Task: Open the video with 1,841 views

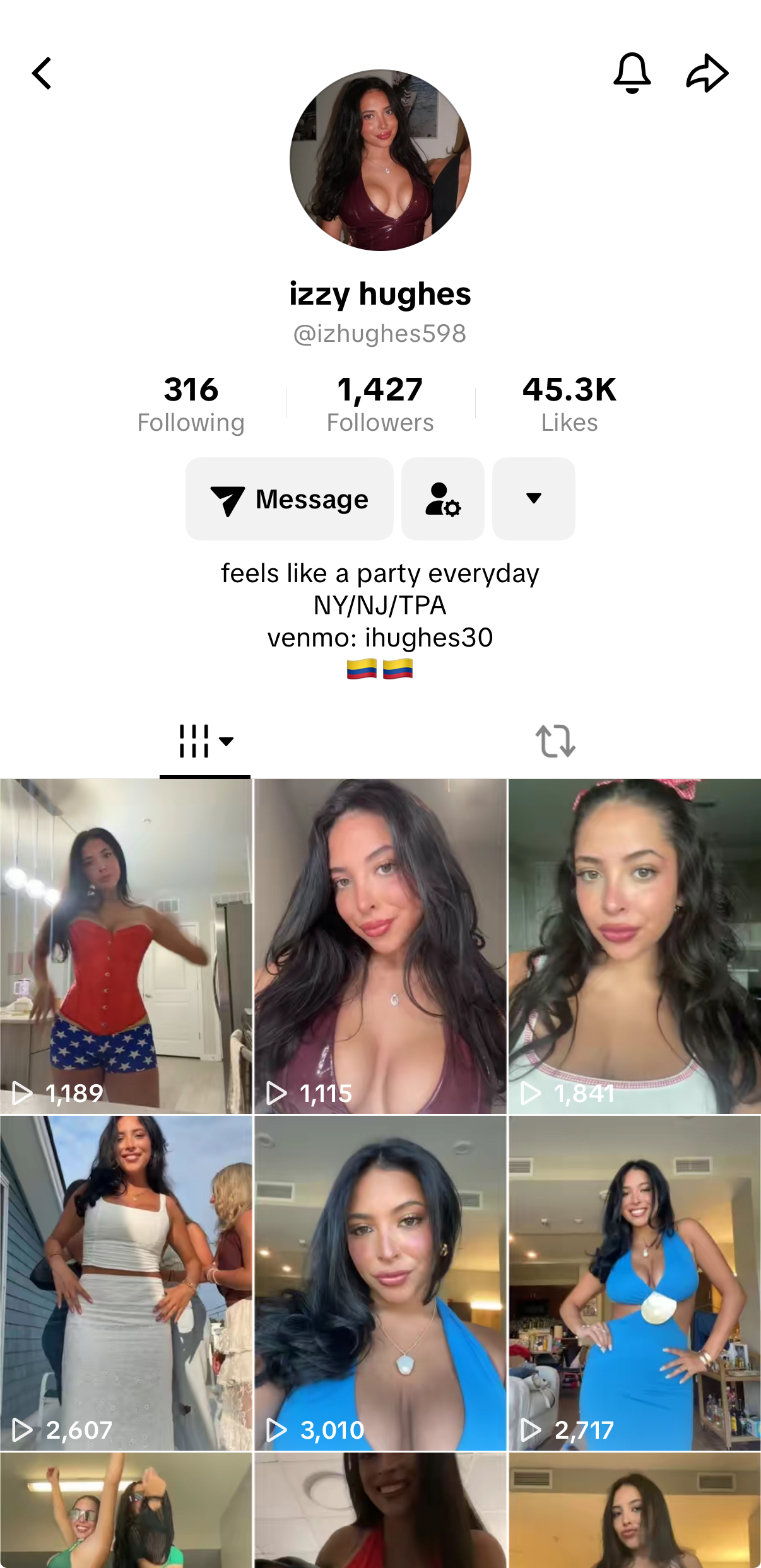Action: point(635,946)
